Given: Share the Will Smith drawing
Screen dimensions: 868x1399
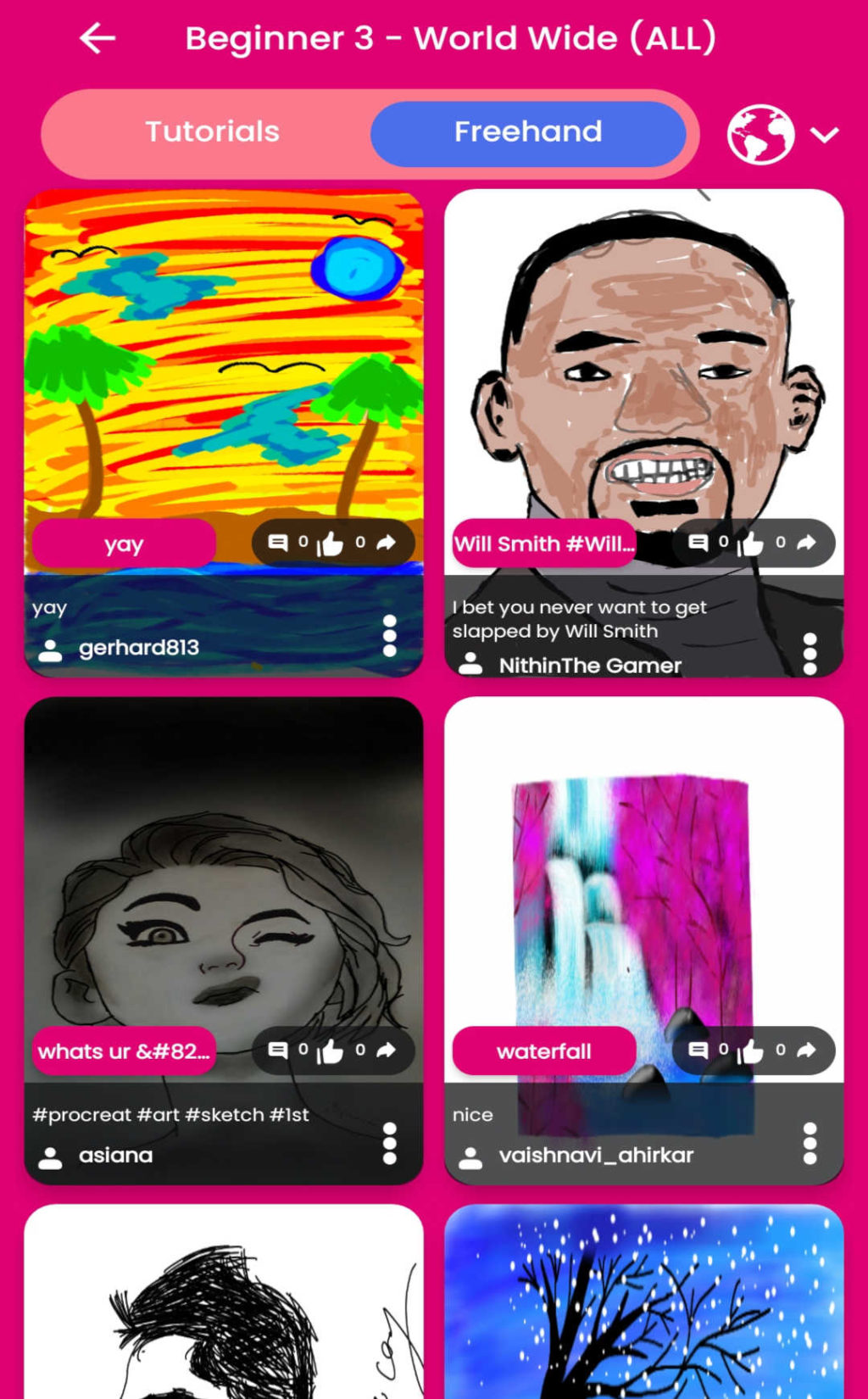Looking at the screenshot, I should point(806,543).
